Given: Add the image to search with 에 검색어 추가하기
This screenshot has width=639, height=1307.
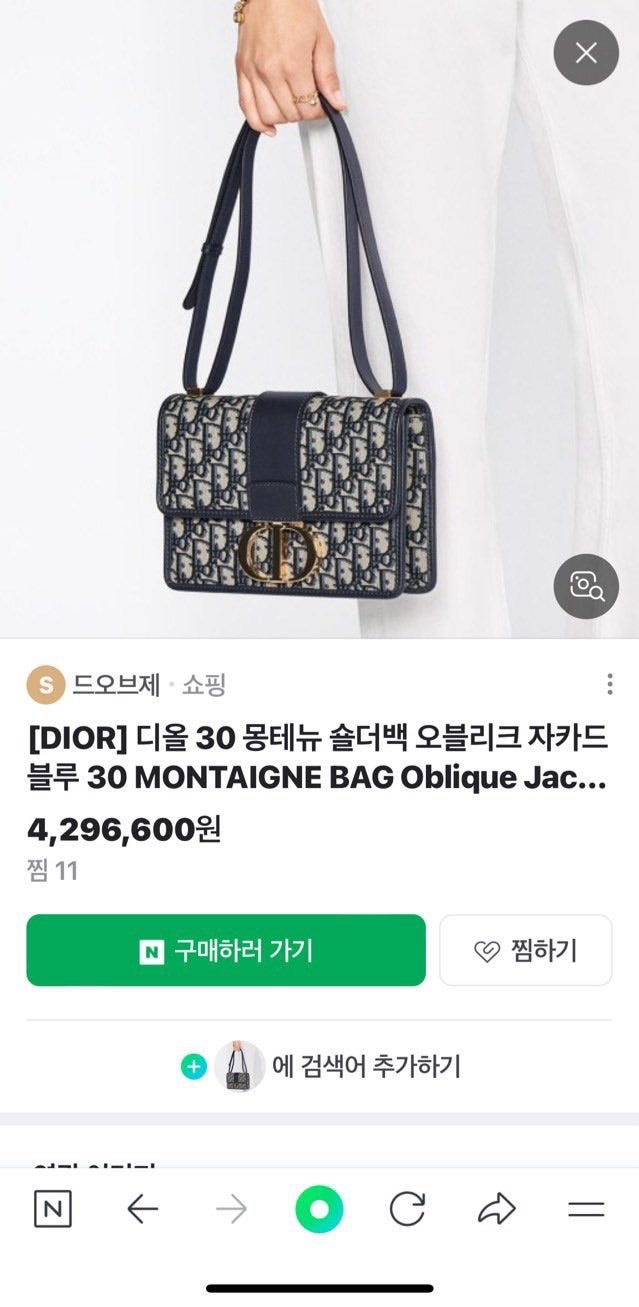Looking at the screenshot, I should coord(320,1066).
